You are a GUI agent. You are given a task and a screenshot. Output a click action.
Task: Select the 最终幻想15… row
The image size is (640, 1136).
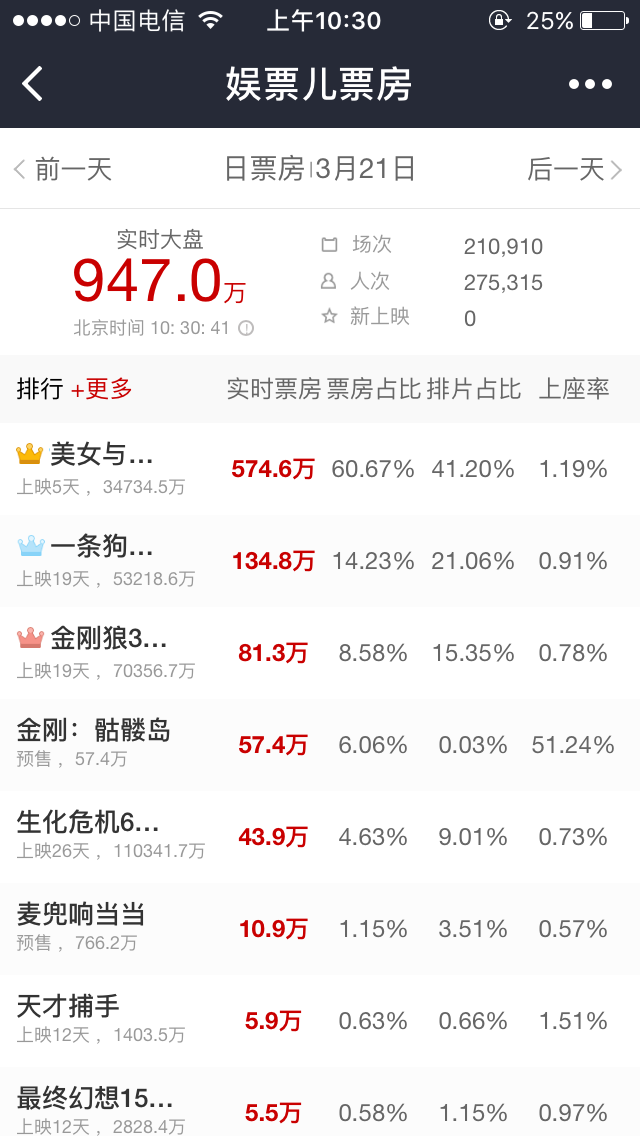coord(320,1108)
